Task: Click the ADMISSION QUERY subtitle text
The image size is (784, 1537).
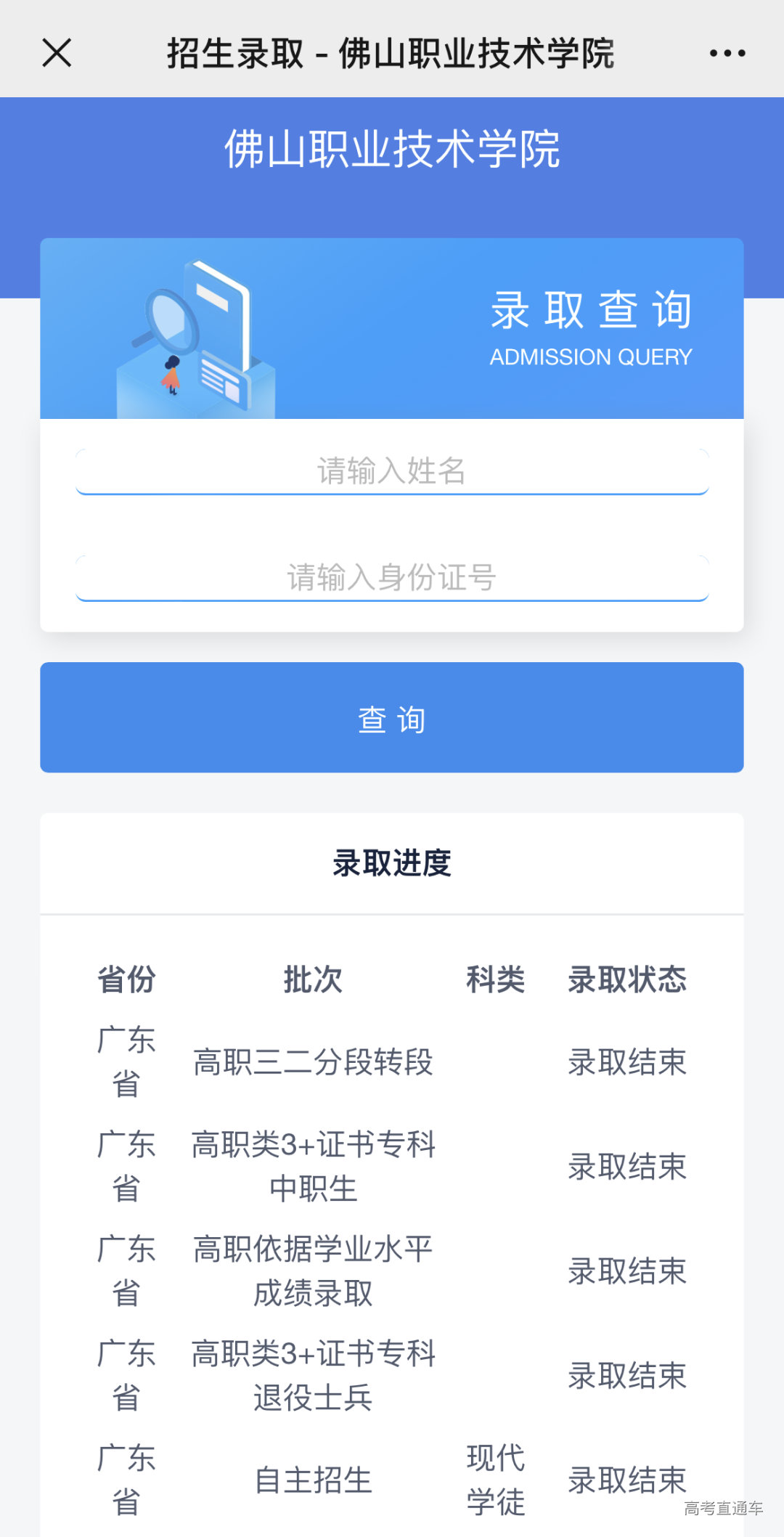Action: click(x=592, y=357)
